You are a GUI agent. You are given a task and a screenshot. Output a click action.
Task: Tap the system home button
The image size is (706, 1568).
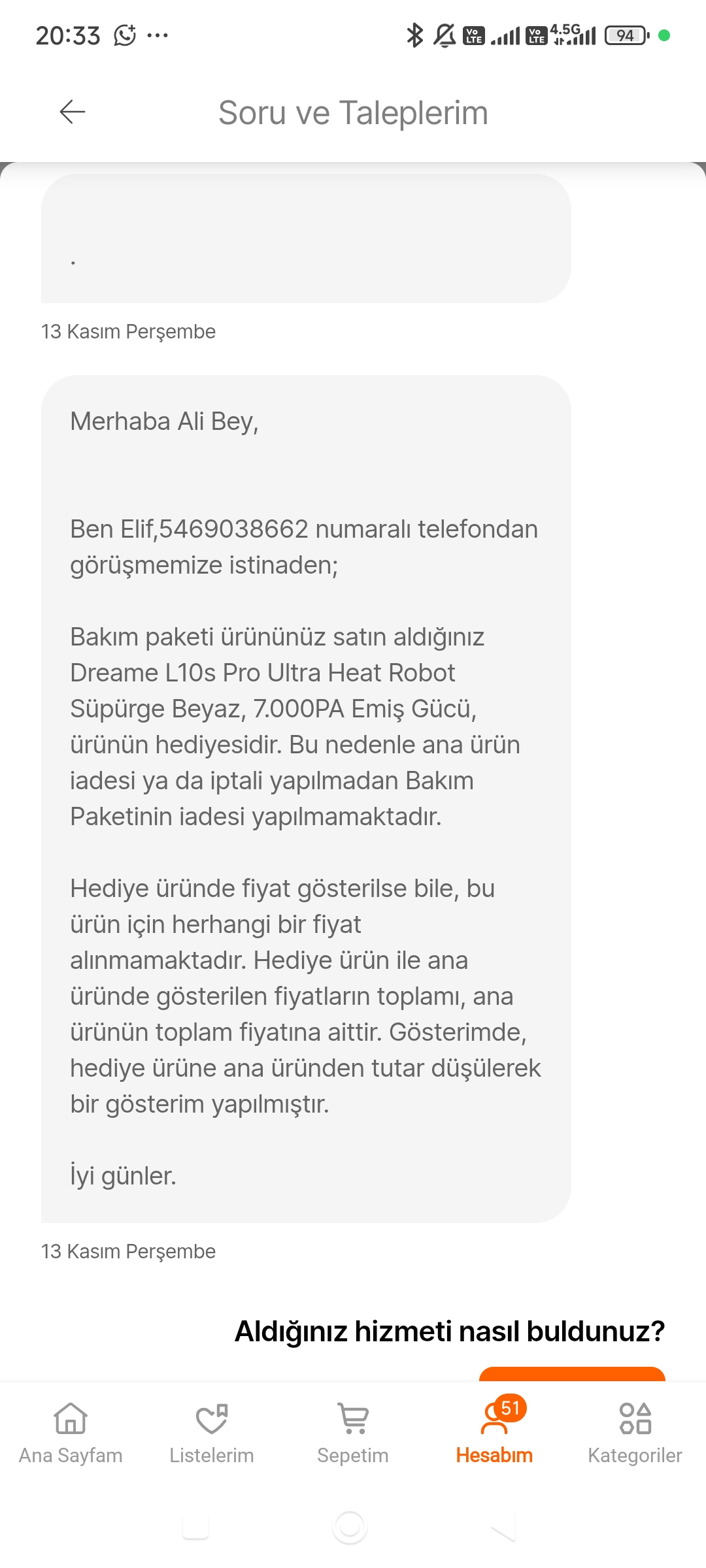point(350,1527)
